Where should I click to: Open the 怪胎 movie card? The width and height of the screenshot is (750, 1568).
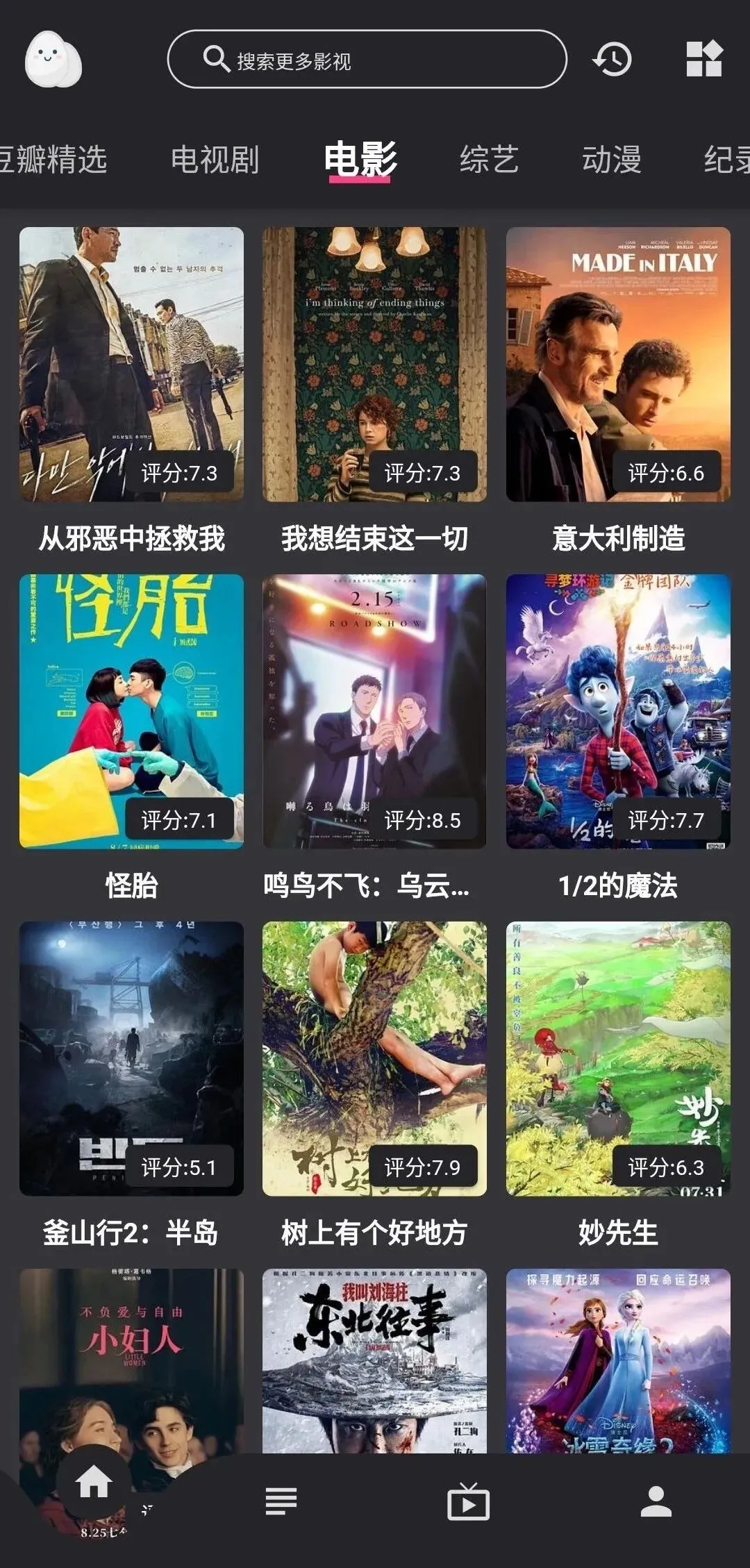(x=131, y=711)
